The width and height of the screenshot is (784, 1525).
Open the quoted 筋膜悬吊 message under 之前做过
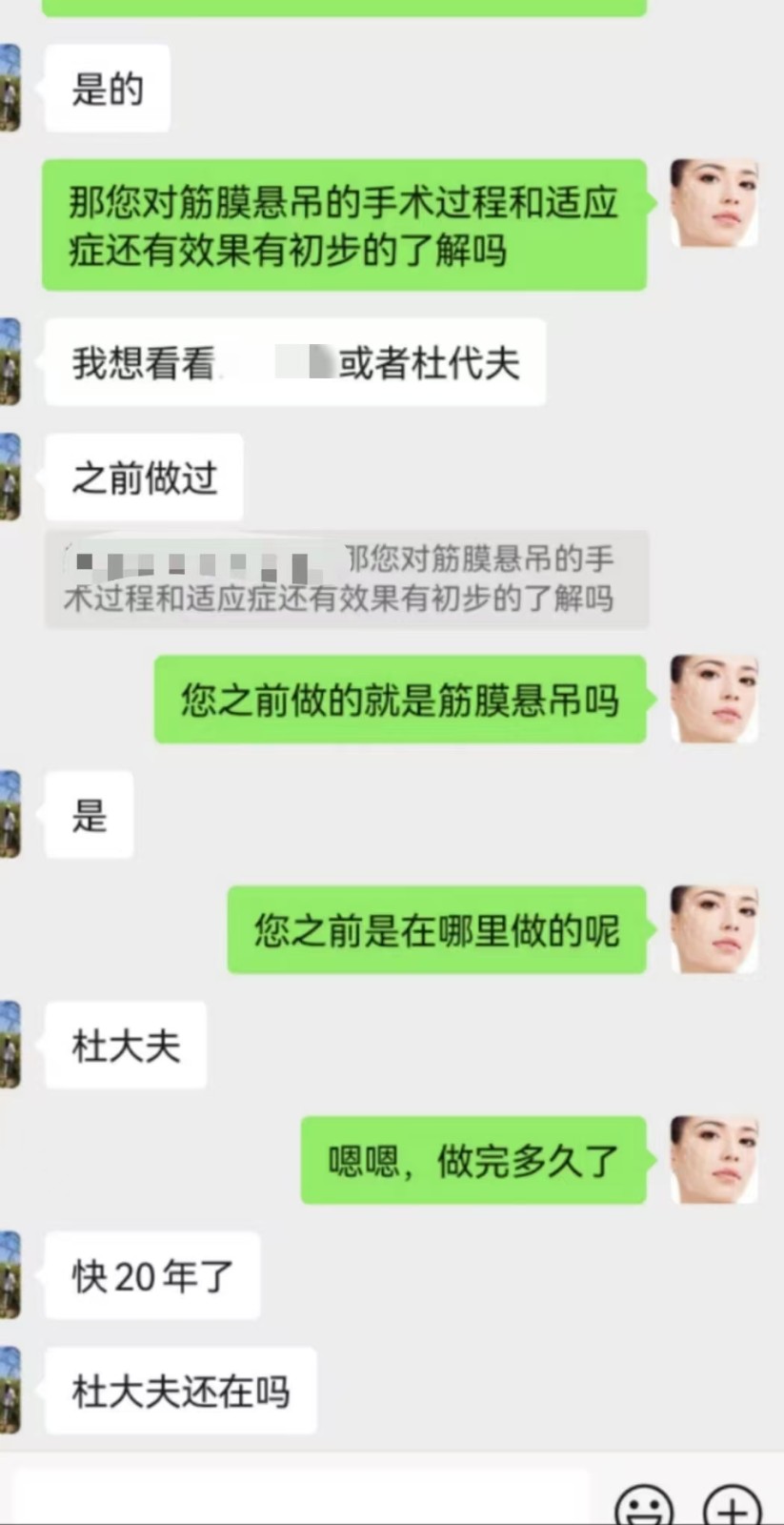347,579
